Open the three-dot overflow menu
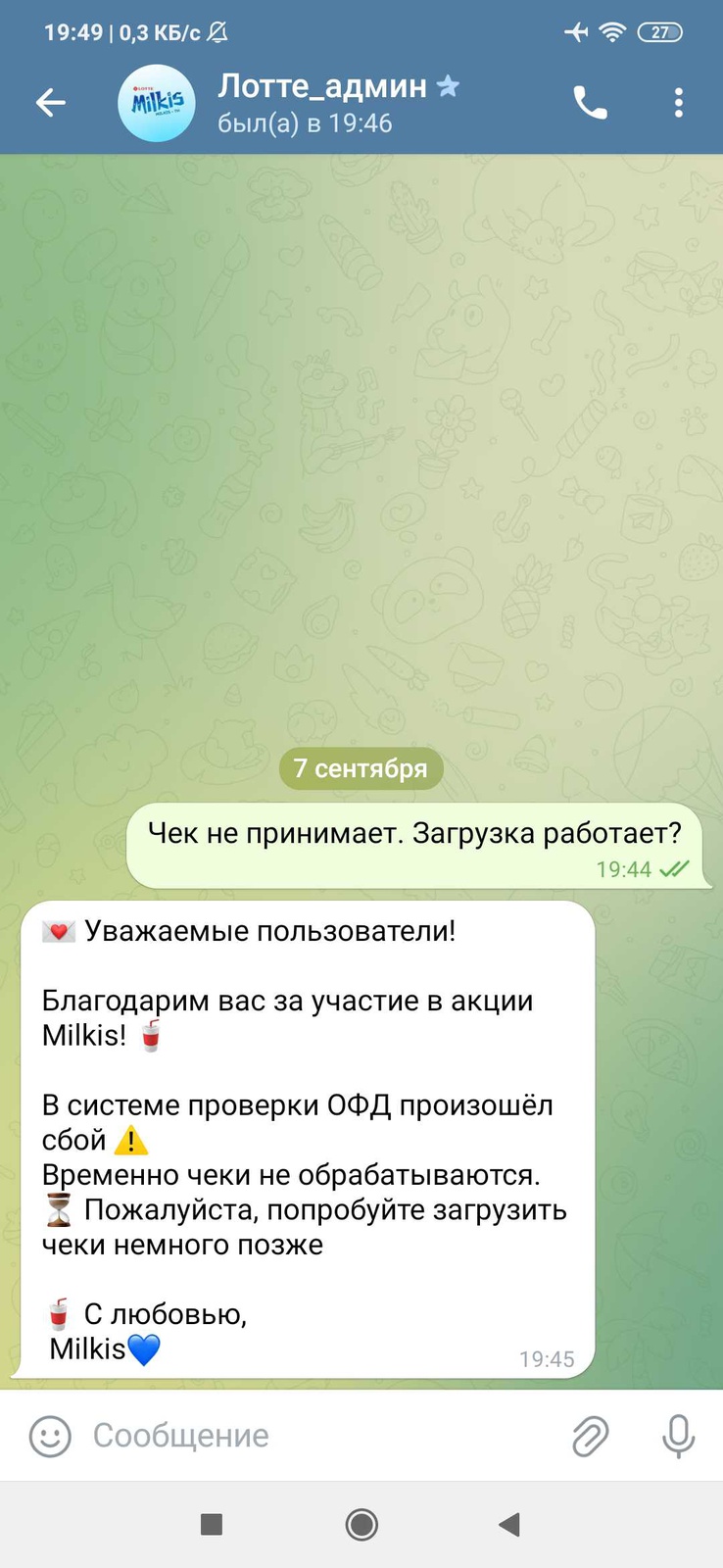The width and height of the screenshot is (723, 1568). (x=678, y=103)
